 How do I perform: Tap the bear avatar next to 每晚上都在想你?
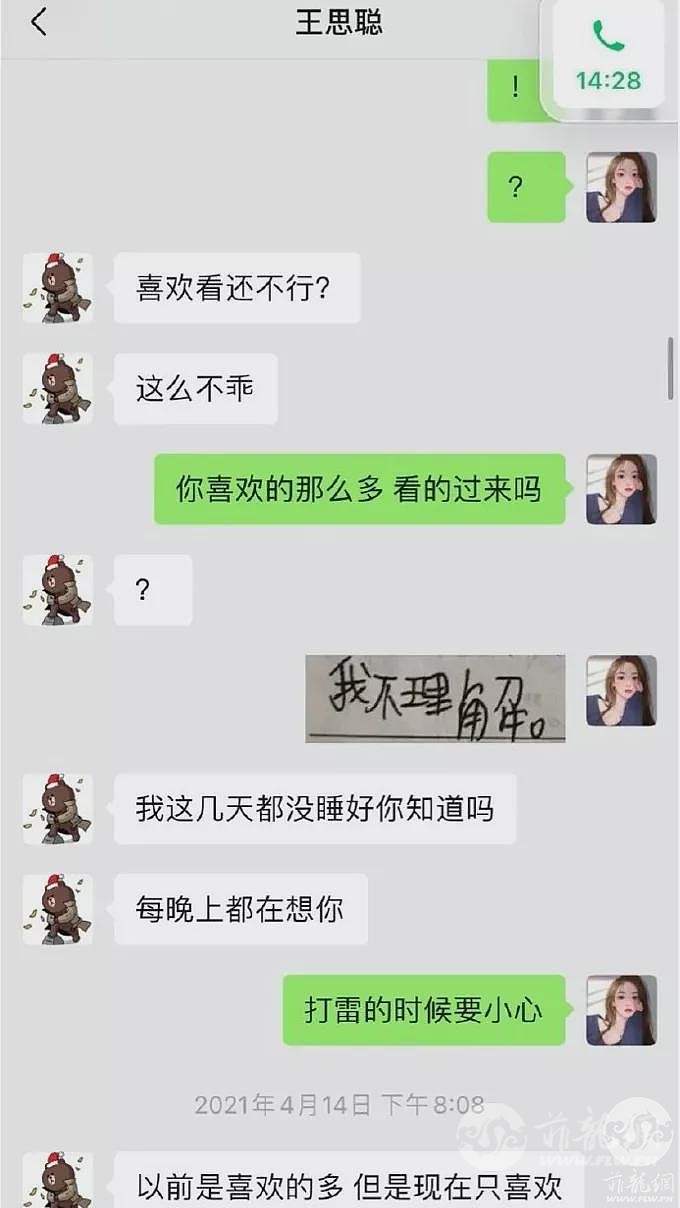58,909
